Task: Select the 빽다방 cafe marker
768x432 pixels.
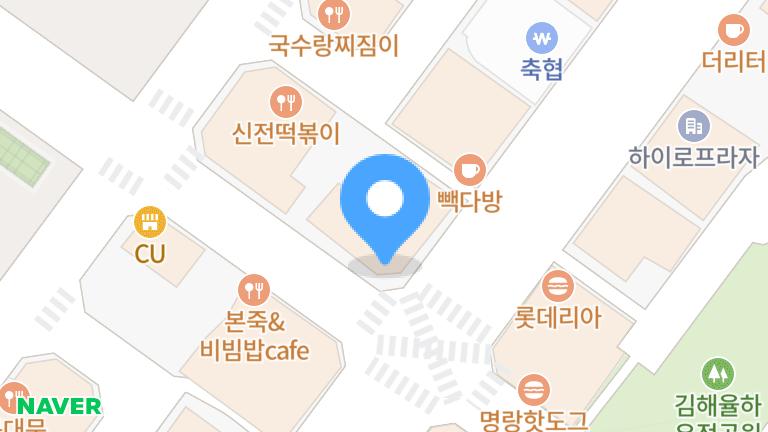Action: [x=469, y=169]
